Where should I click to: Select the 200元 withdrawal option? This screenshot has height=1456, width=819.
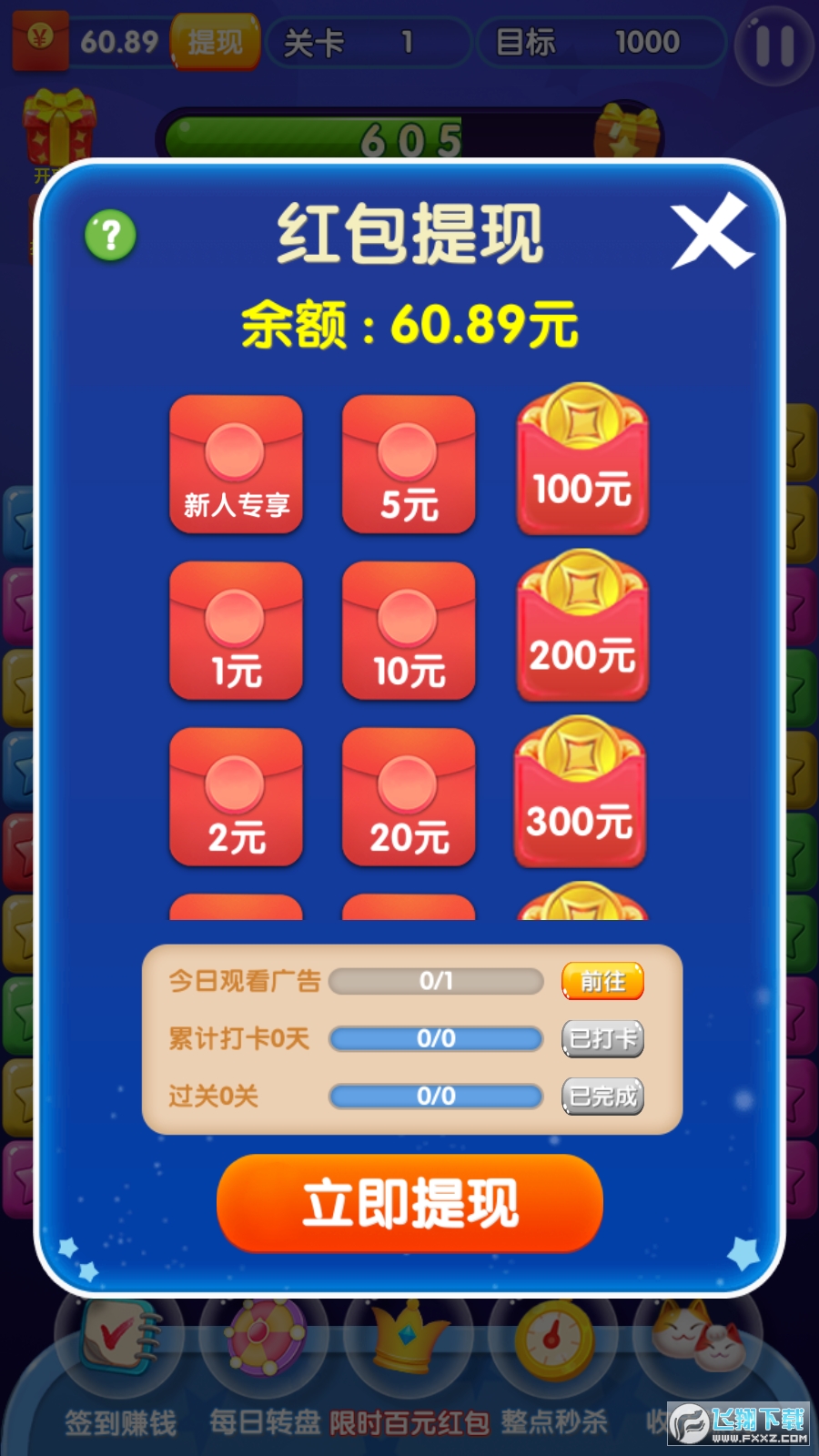click(582, 628)
